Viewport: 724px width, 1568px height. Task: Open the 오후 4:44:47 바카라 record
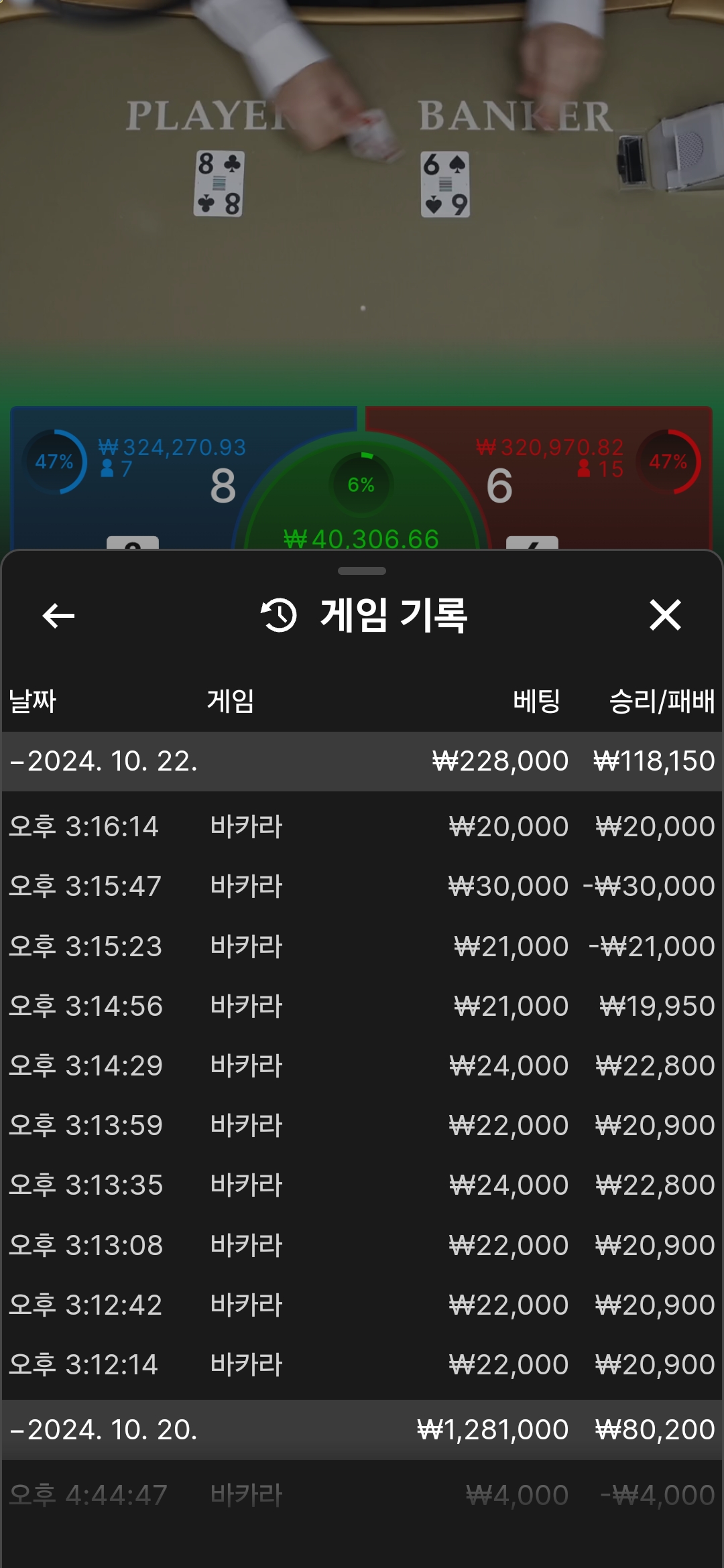pyautogui.click(x=362, y=1495)
